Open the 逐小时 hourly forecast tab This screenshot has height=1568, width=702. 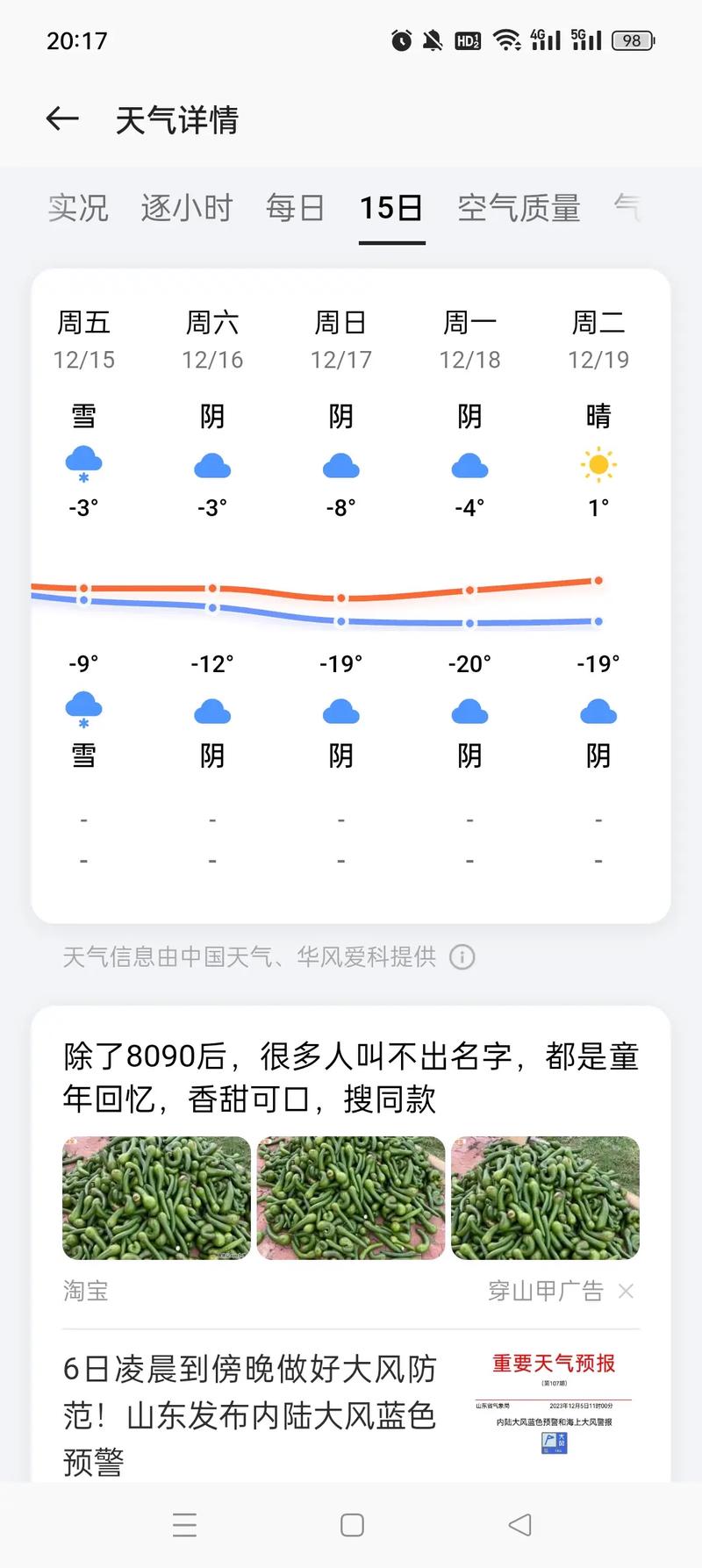pos(186,208)
